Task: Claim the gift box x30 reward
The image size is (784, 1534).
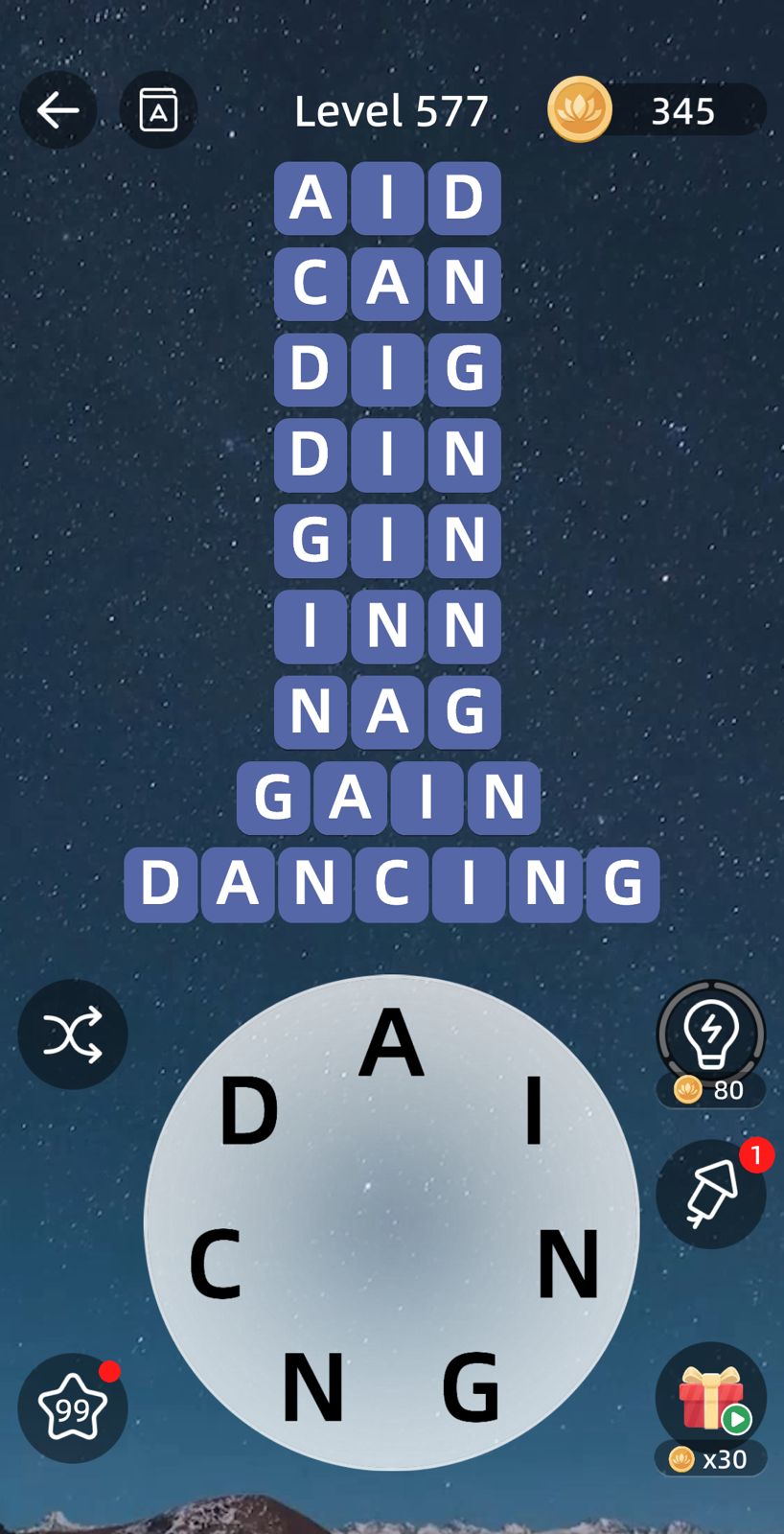Action: [710, 1400]
